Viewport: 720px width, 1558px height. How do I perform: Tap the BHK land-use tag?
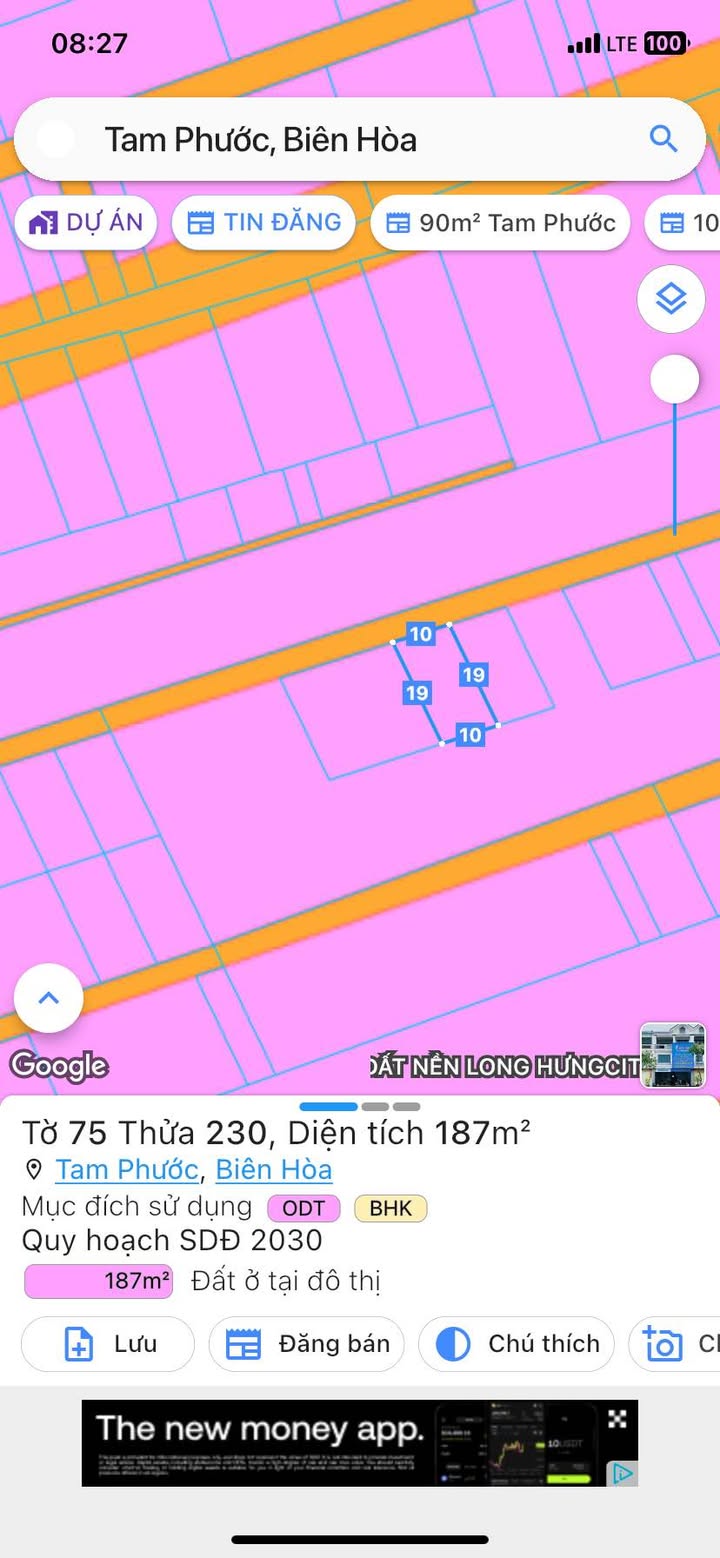(391, 1208)
